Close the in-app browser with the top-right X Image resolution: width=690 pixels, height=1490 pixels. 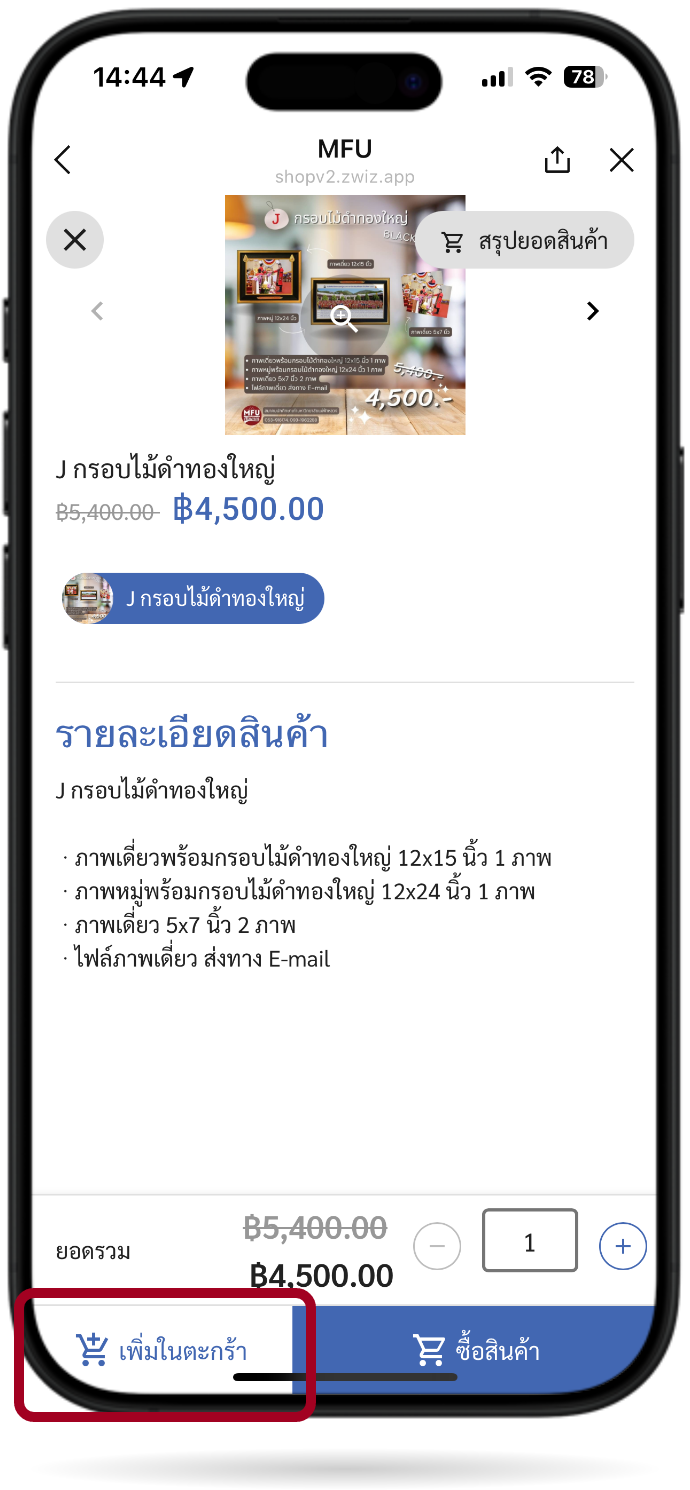(622, 160)
